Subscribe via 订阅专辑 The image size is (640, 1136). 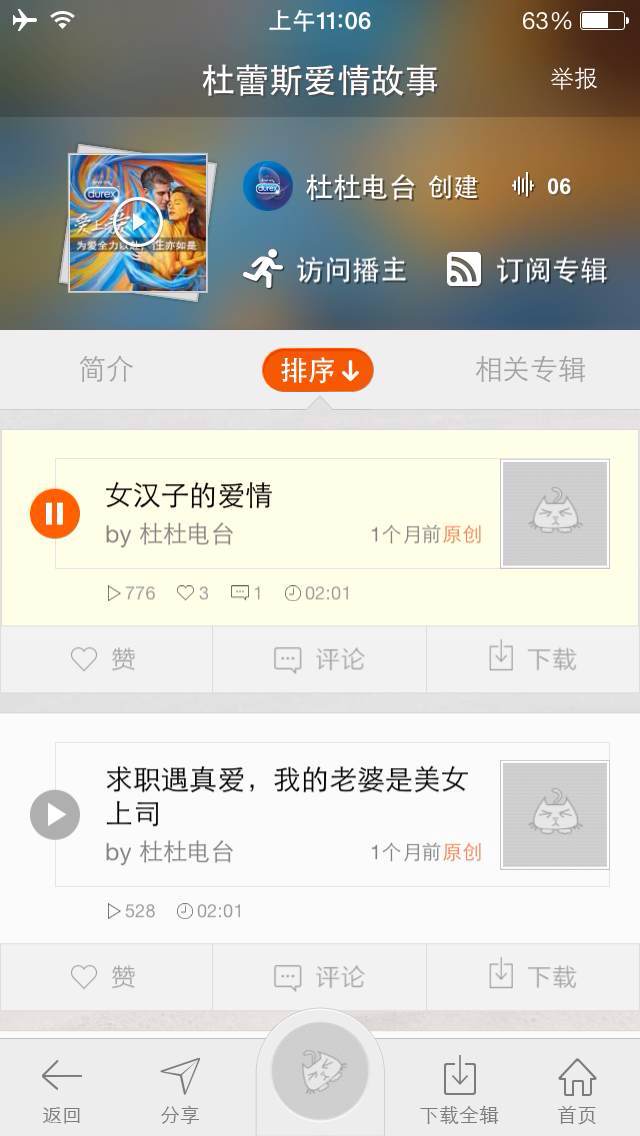527,270
